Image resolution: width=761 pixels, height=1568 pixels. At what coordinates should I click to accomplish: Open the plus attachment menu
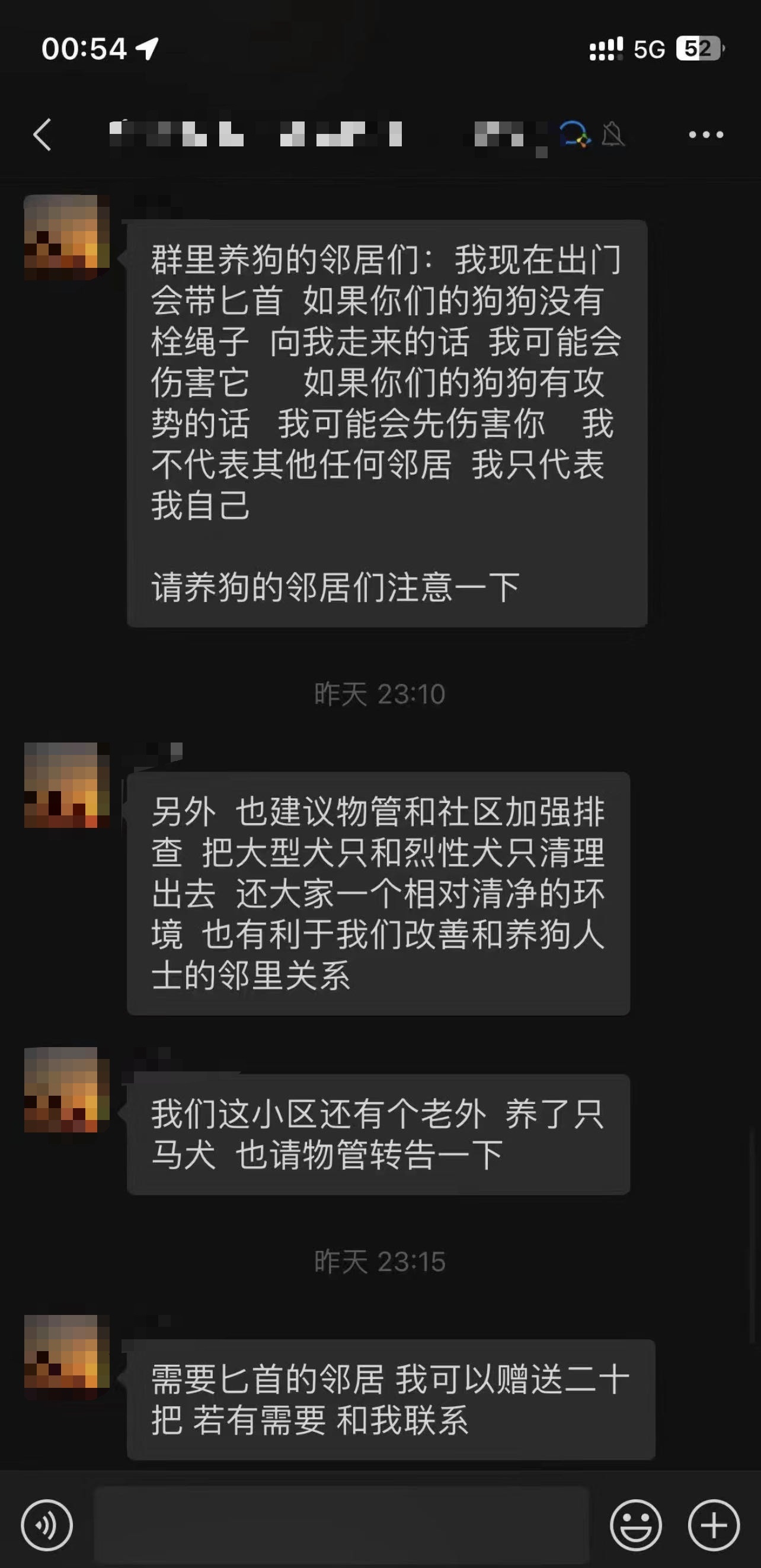[x=714, y=1525]
